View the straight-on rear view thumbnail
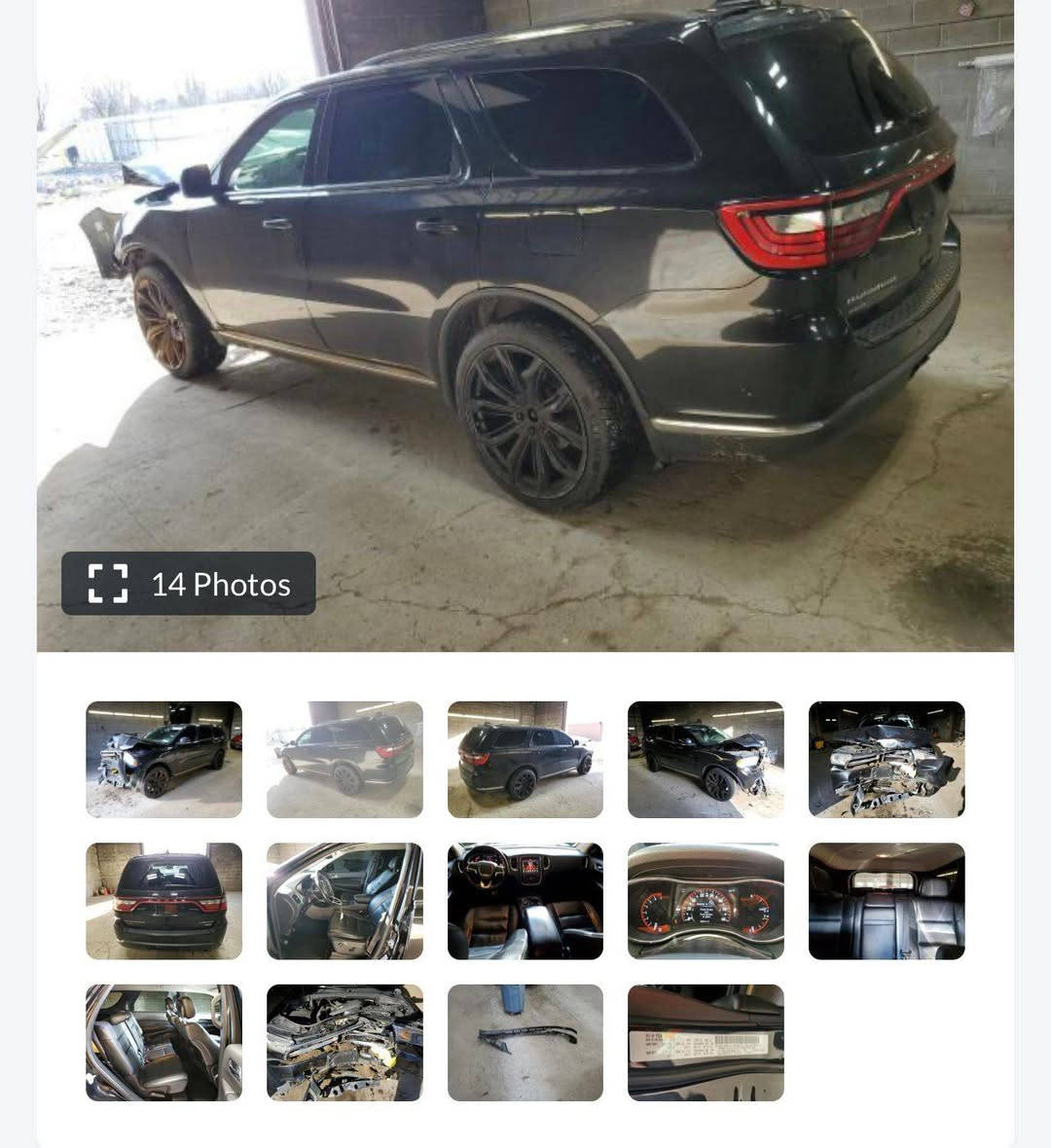This screenshot has height=1148, width=1051. click(163, 901)
